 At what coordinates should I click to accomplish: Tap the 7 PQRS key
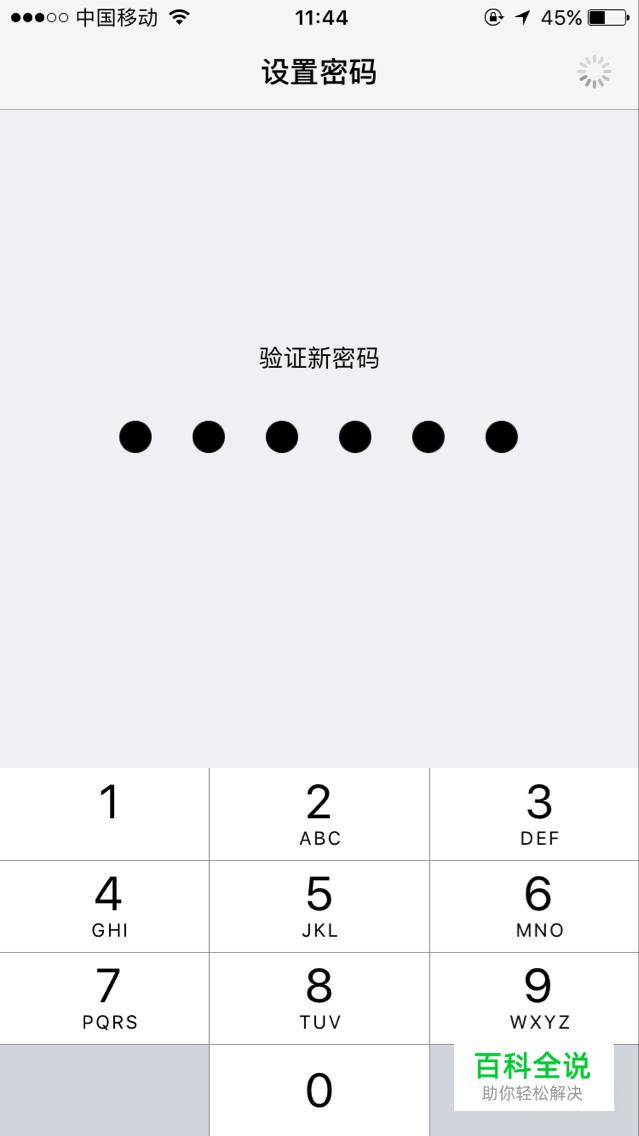point(104,998)
